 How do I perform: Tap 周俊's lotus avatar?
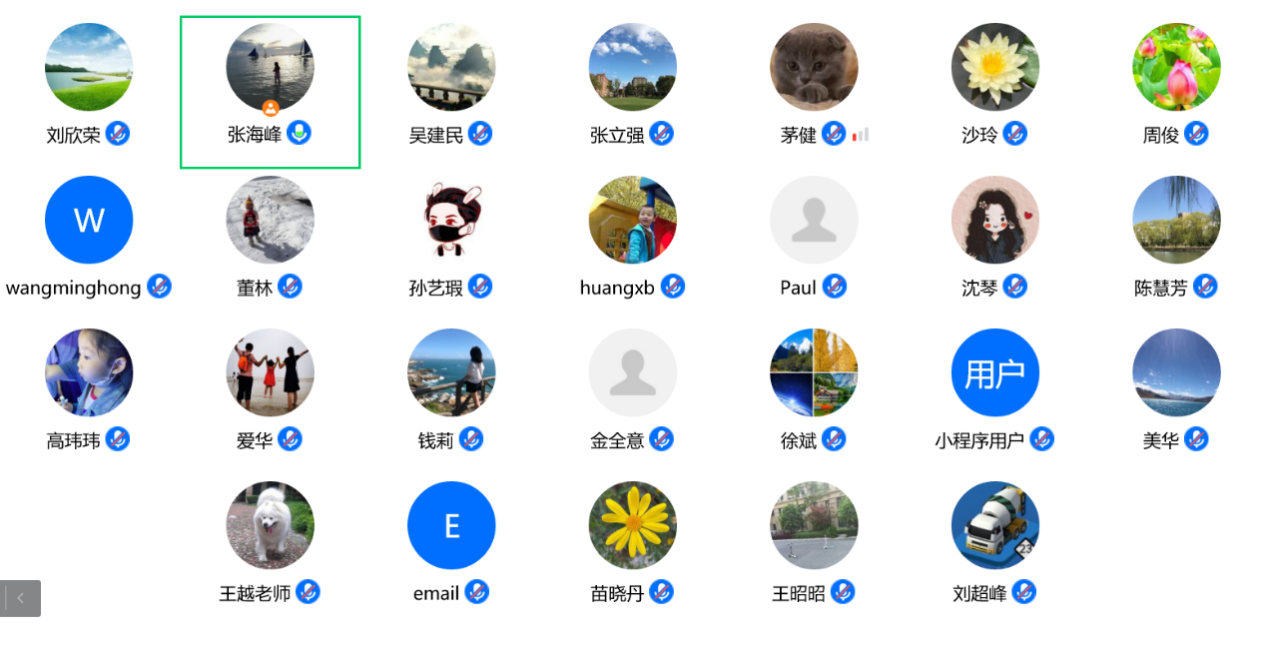pyautogui.click(x=1176, y=68)
